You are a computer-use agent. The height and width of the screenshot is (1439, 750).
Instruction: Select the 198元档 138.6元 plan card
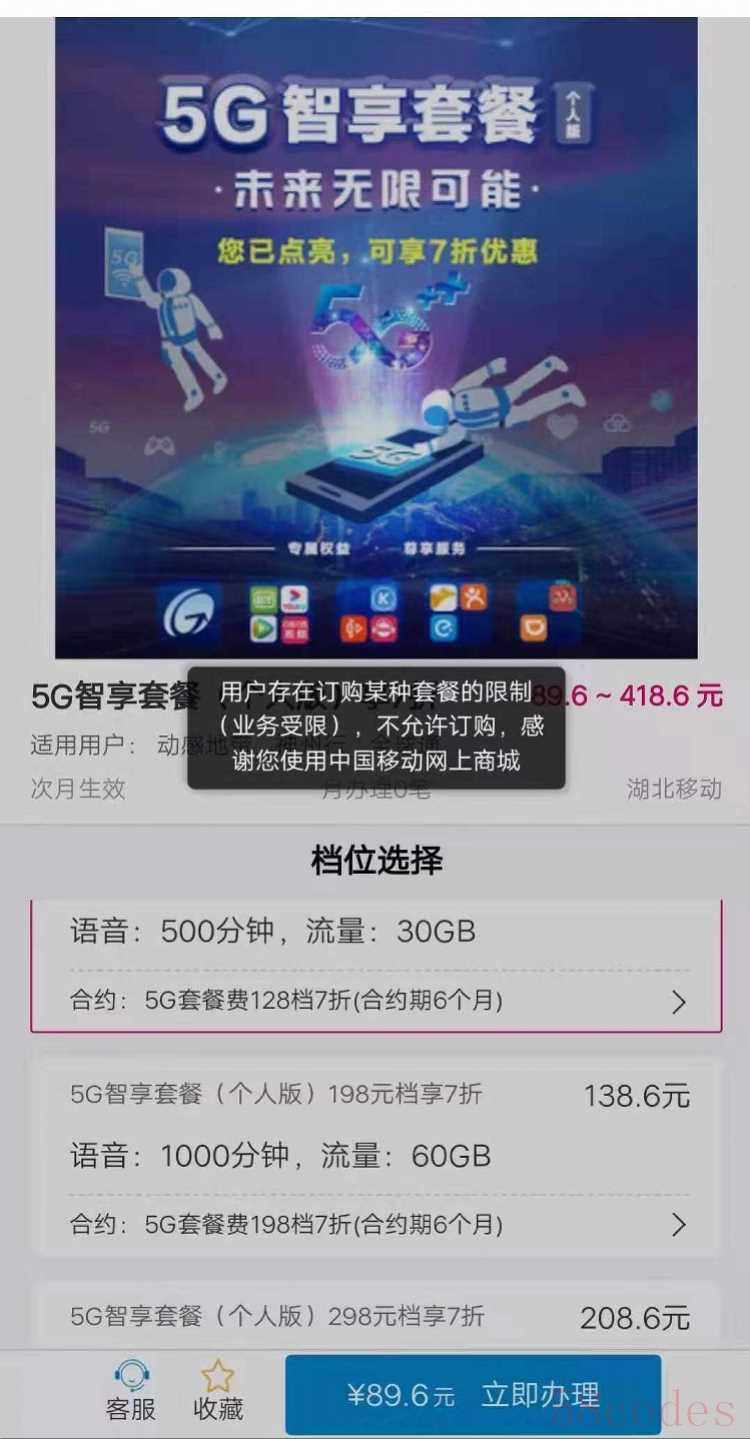click(376, 1127)
